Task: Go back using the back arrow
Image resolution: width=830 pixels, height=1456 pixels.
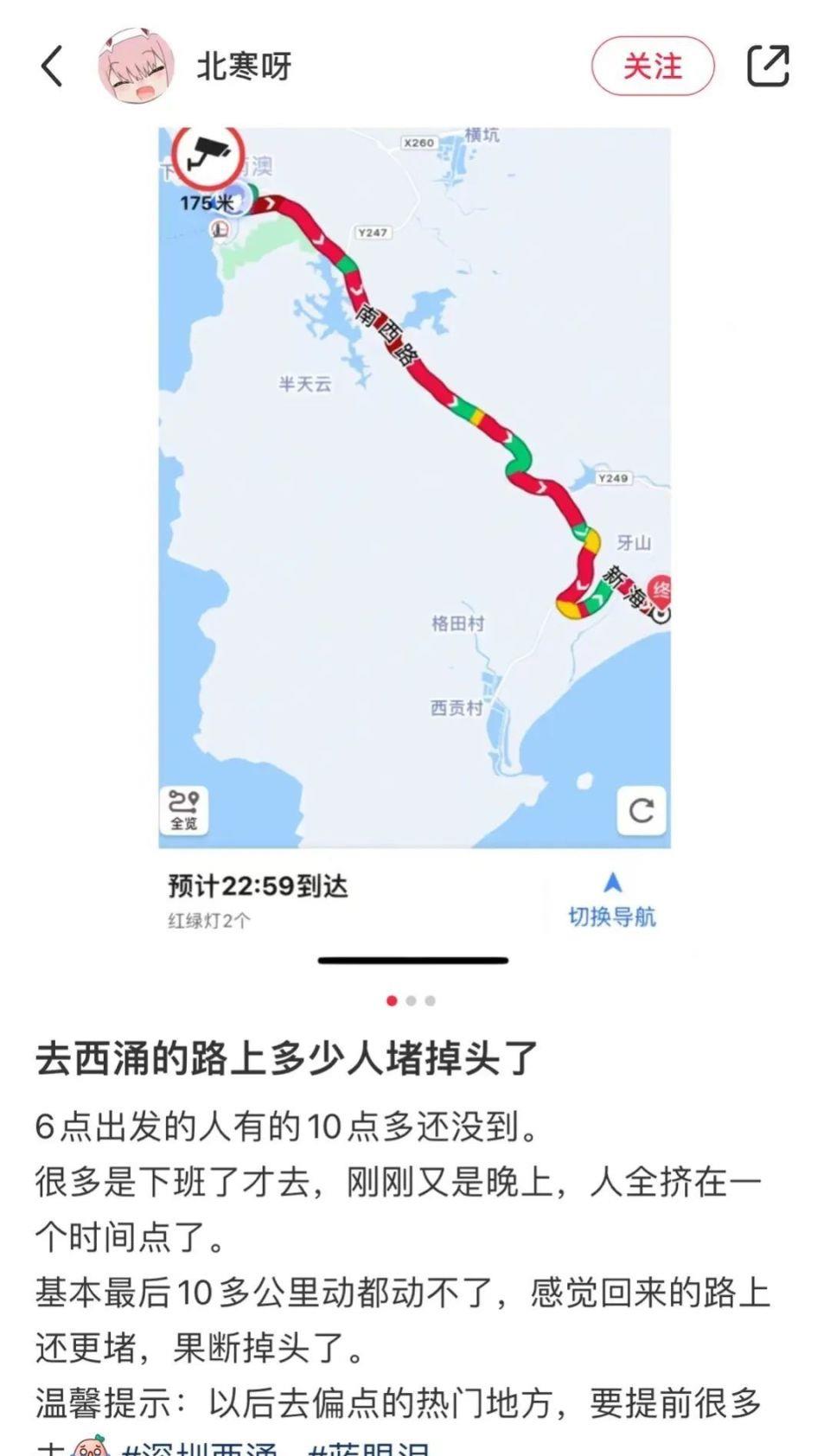Action: [52, 67]
